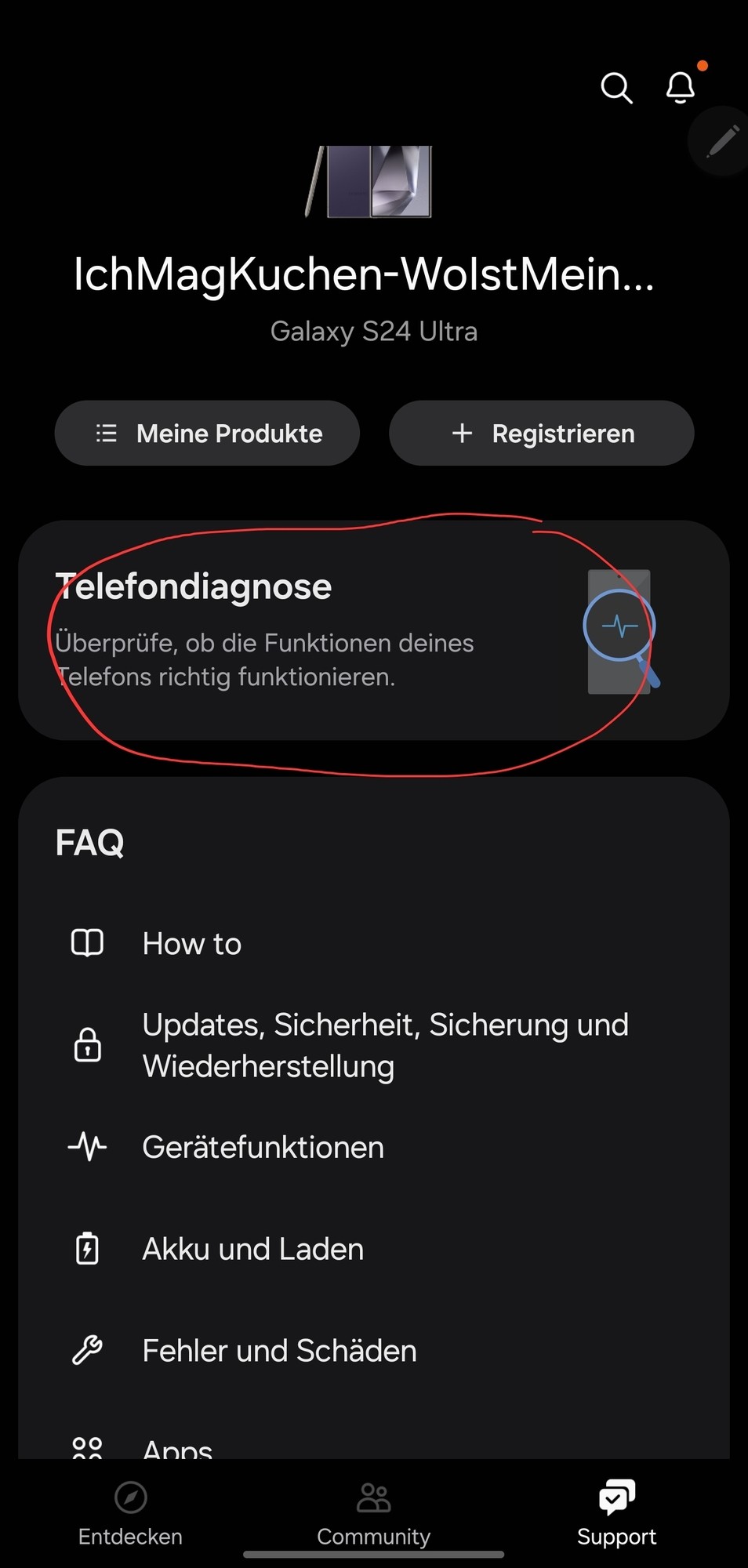Screen dimensions: 748x1568
Task: Open Updates, Sicherheit, Sicherung und Wiederherstellung
Action: 384,1045
